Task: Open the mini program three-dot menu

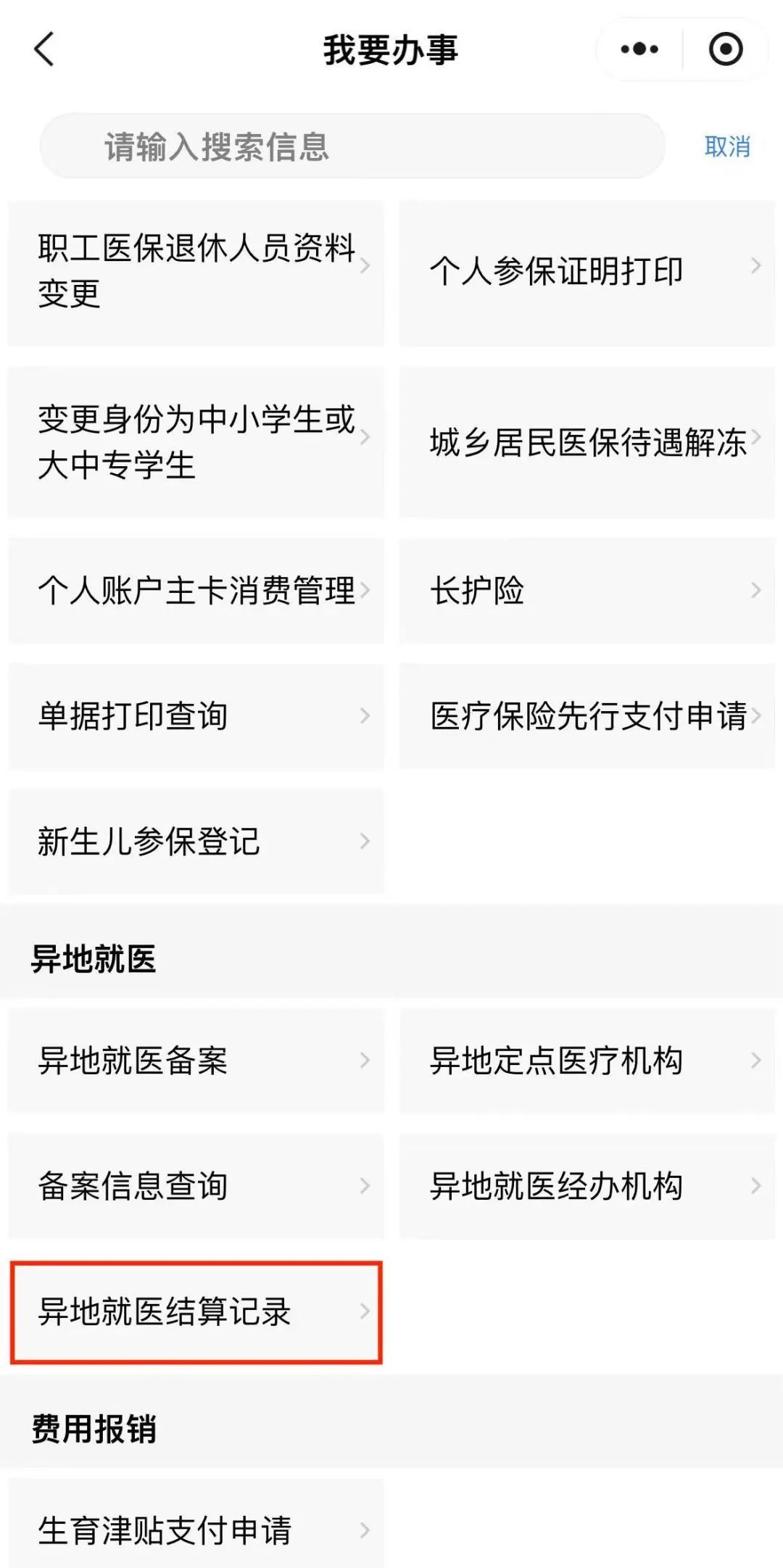Action: point(639,49)
